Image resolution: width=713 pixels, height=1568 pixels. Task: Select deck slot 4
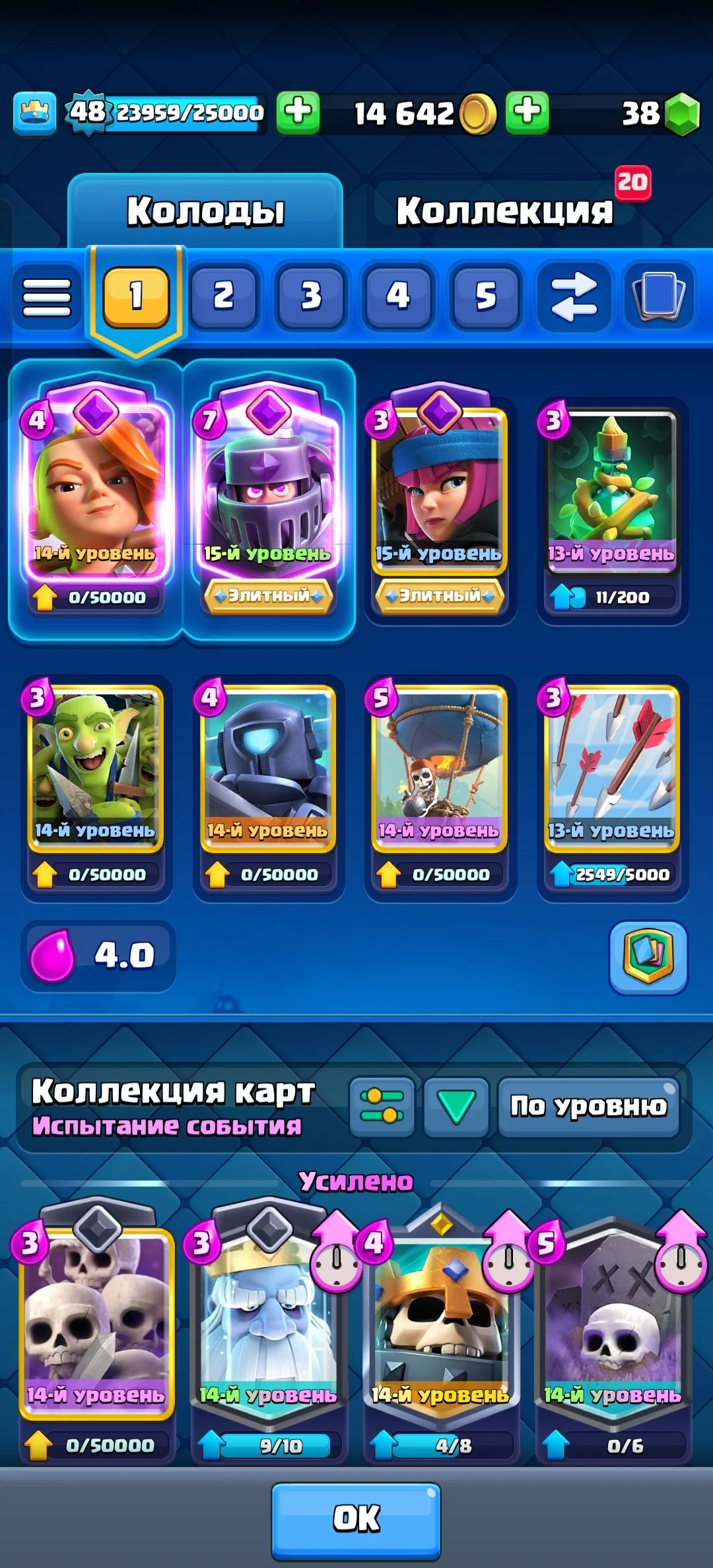click(x=398, y=296)
